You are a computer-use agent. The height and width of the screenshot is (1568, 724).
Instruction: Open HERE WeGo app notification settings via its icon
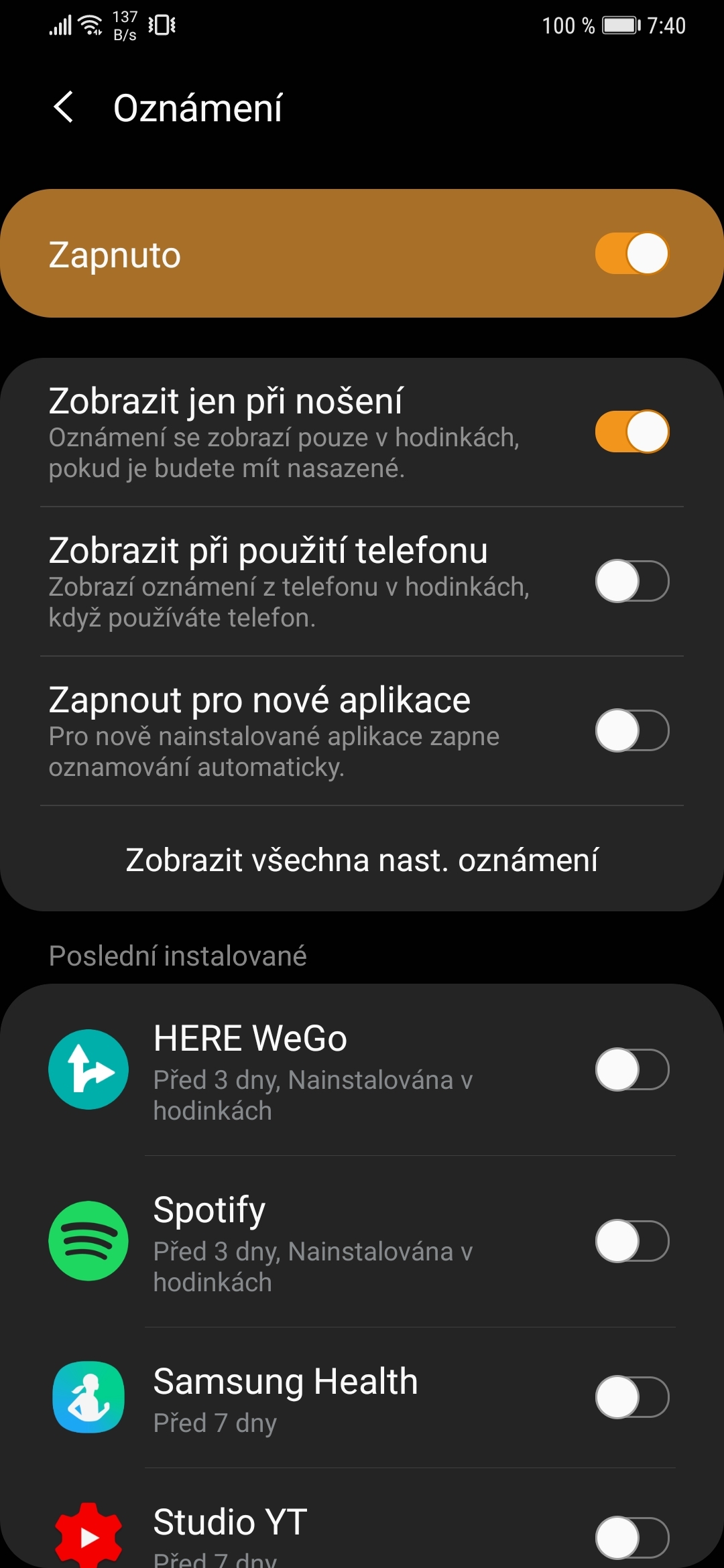tap(89, 1069)
